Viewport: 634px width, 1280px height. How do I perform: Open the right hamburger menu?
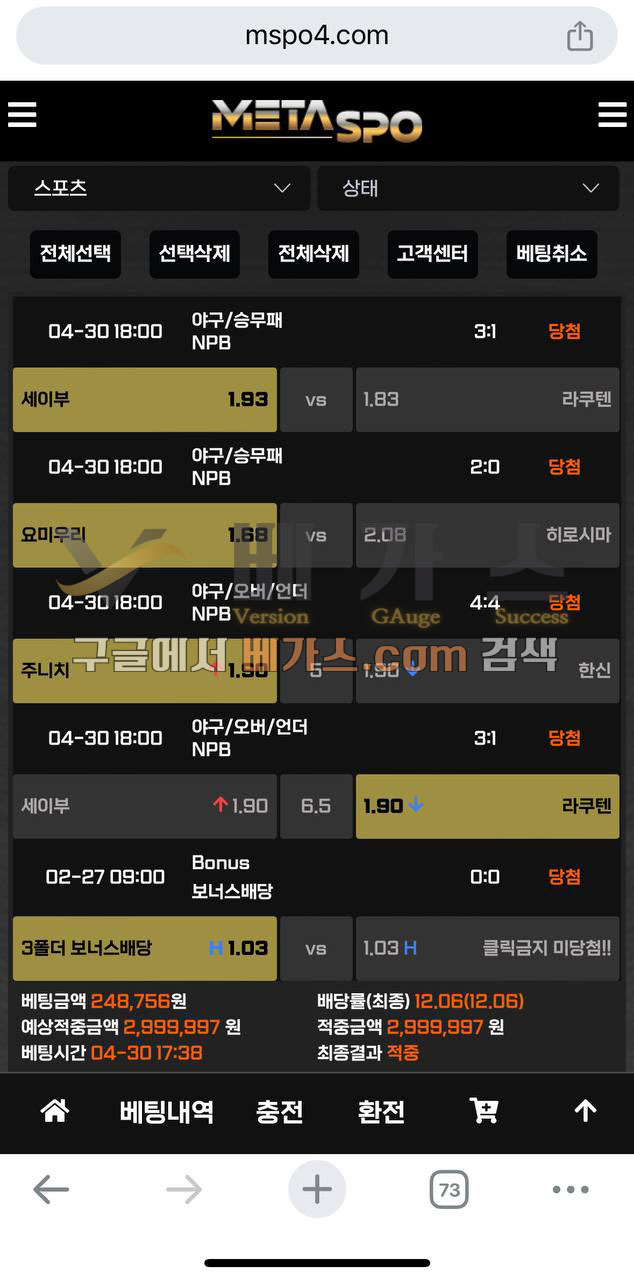pyautogui.click(x=612, y=115)
